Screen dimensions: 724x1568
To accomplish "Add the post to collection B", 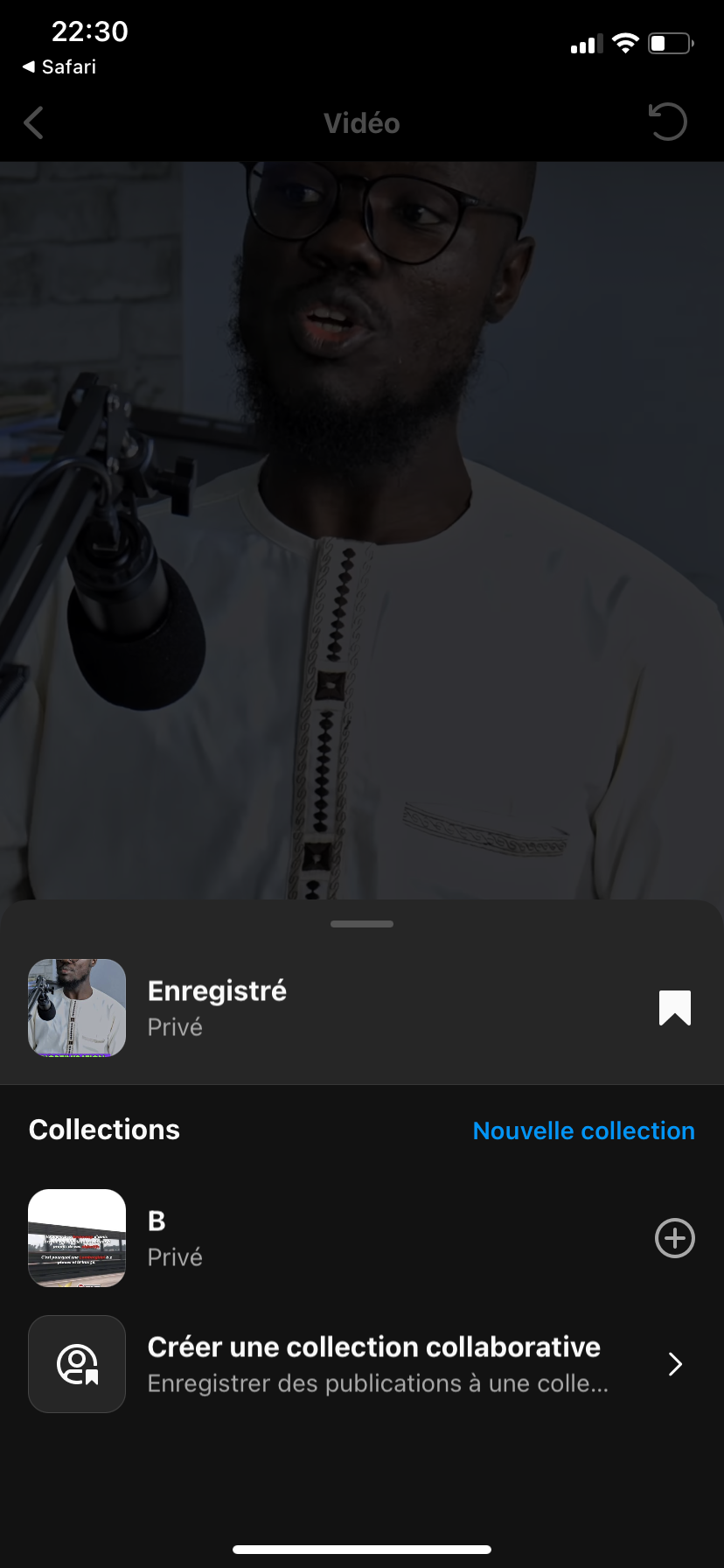I will pyautogui.click(x=674, y=1238).
